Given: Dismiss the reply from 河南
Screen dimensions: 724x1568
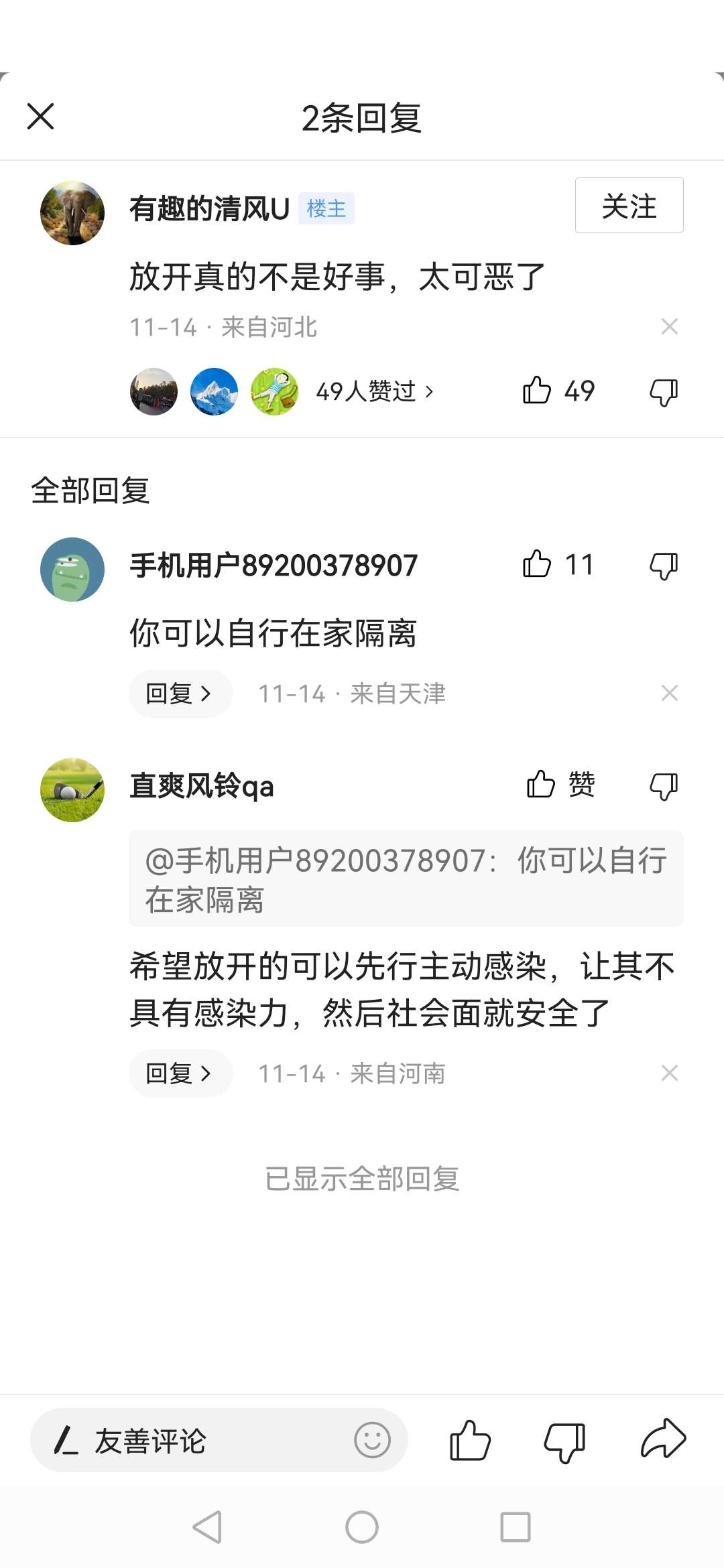Looking at the screenshot, I should click(669, 1073).
